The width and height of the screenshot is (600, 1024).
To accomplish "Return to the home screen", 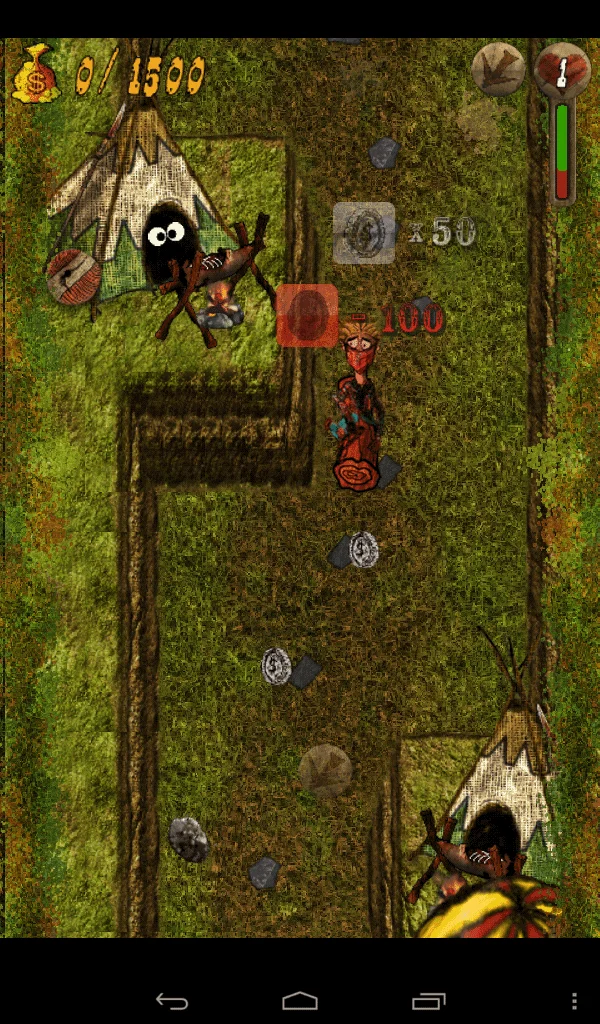I will (x=300, y=1000).
